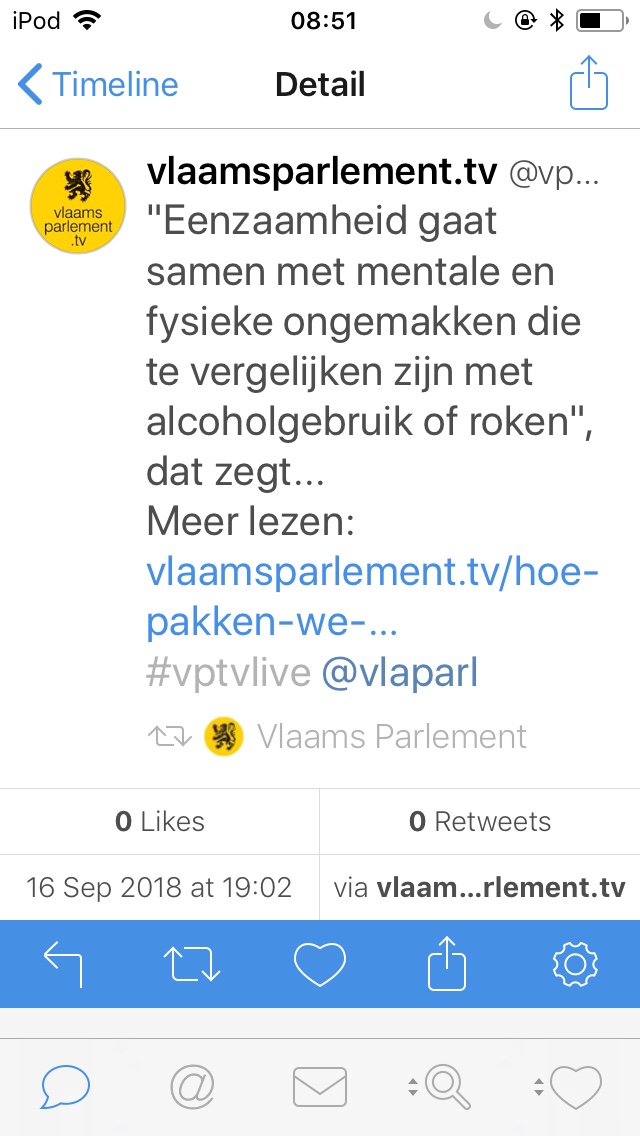Go back to Timeline

pyautogui.click(x=98, y=85)
